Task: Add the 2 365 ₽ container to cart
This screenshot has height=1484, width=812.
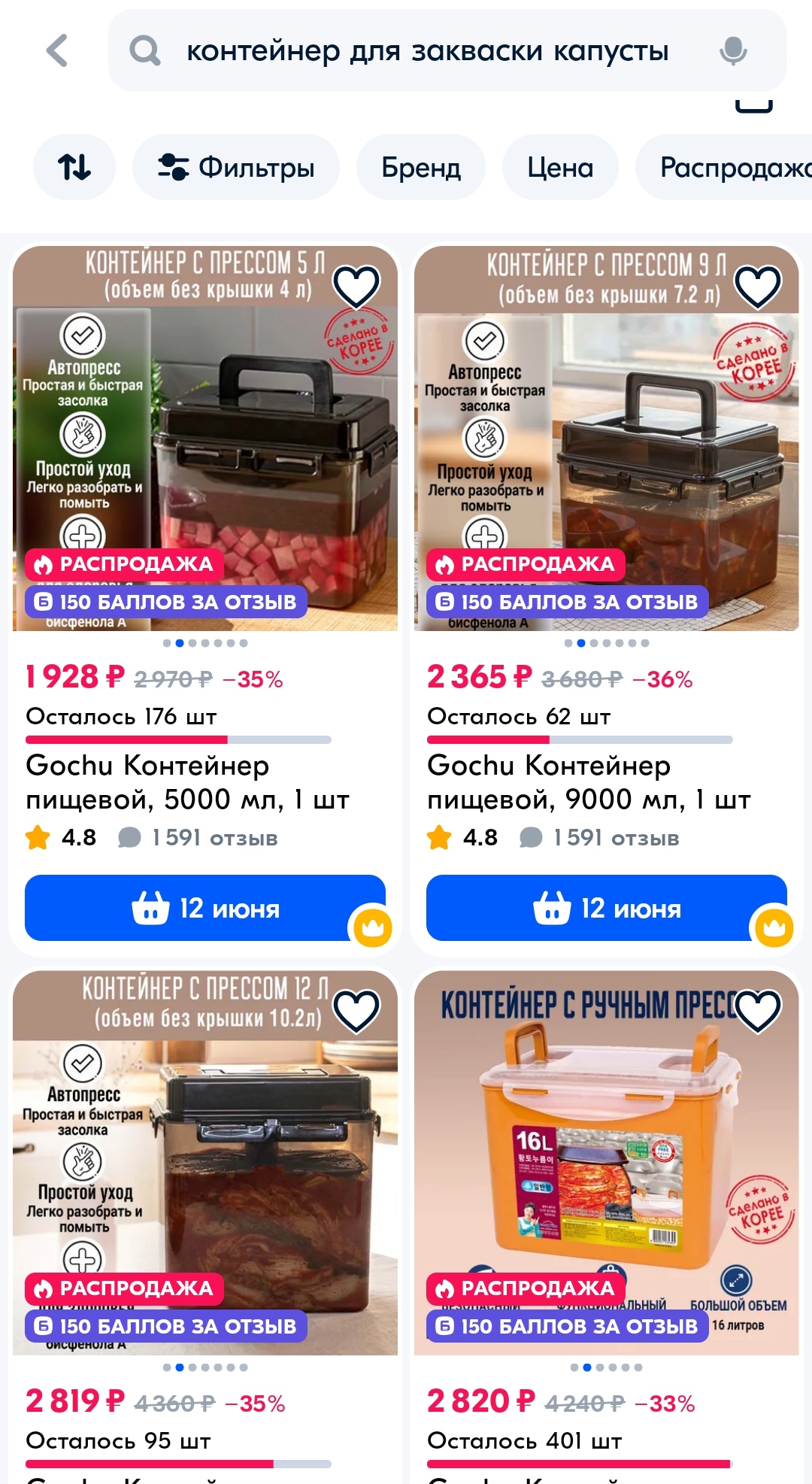Action: point(607,908)
